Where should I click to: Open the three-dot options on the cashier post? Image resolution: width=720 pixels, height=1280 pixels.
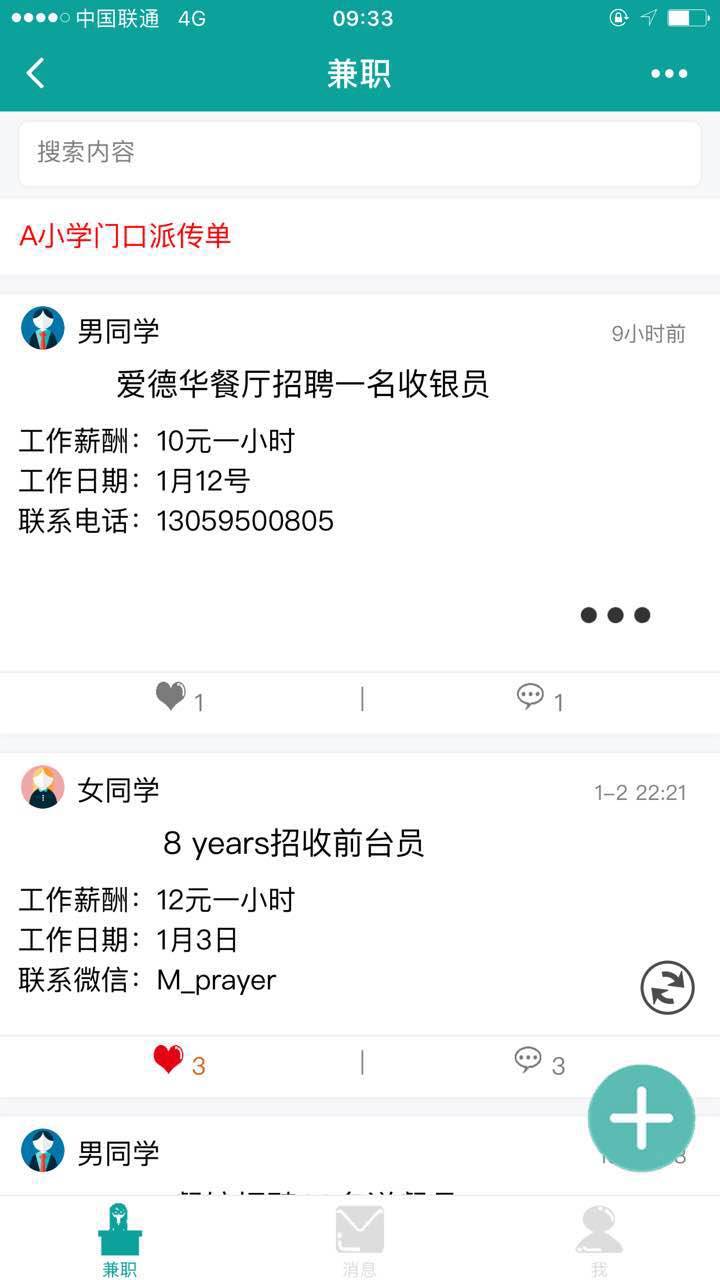[x=615, y=615]
